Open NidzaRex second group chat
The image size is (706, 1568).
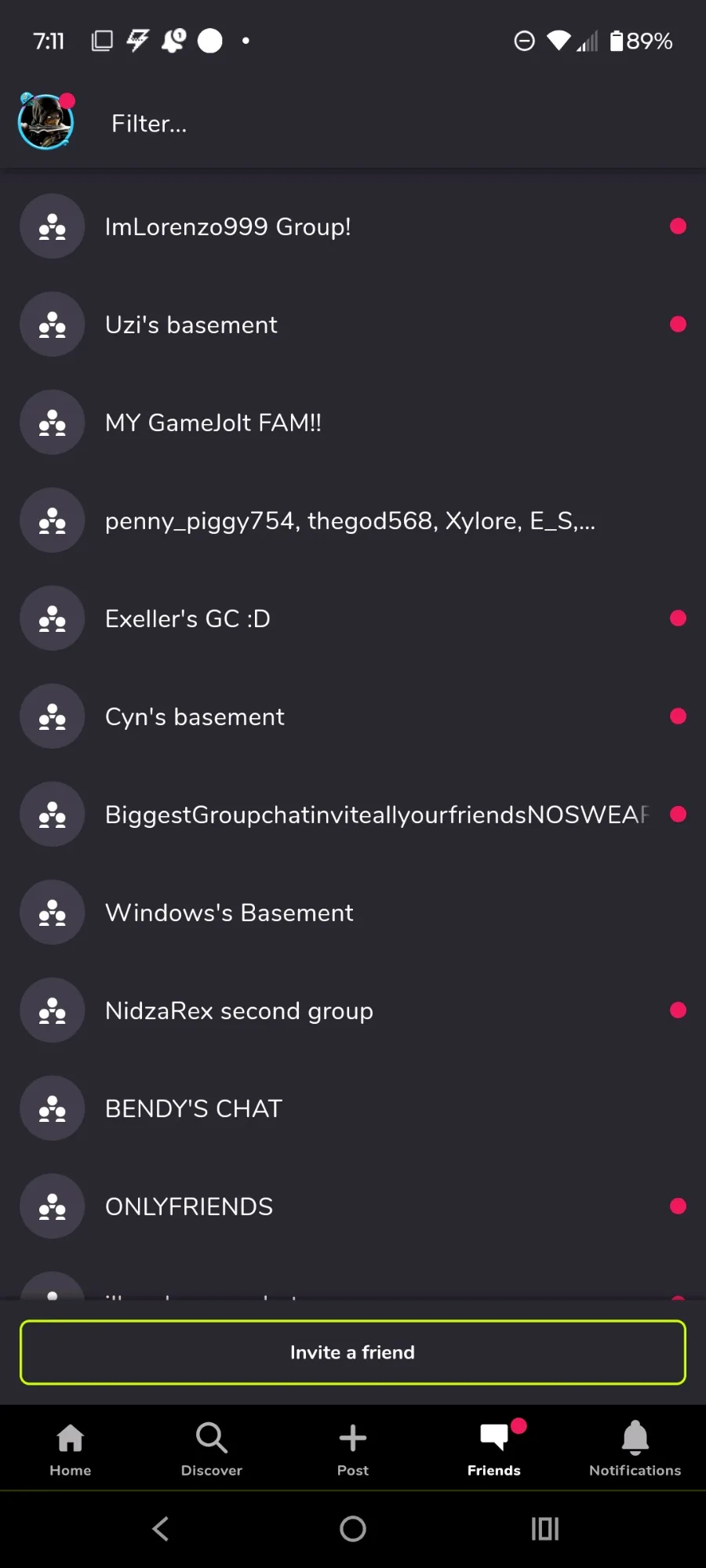(353, 1011)
